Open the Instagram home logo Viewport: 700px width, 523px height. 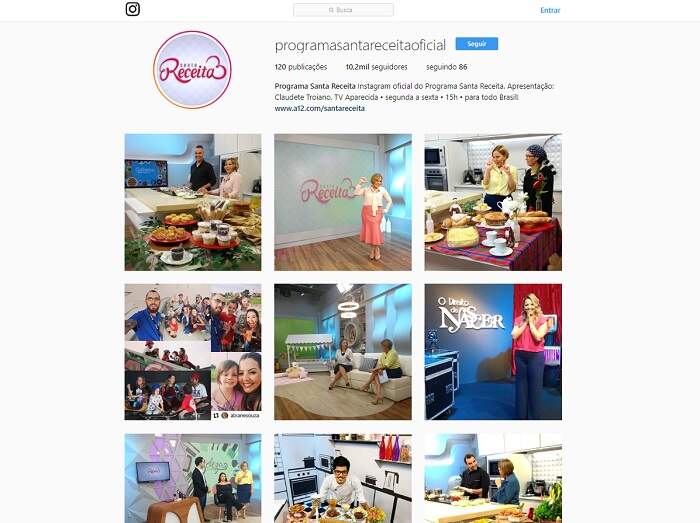tap(132, 10)
